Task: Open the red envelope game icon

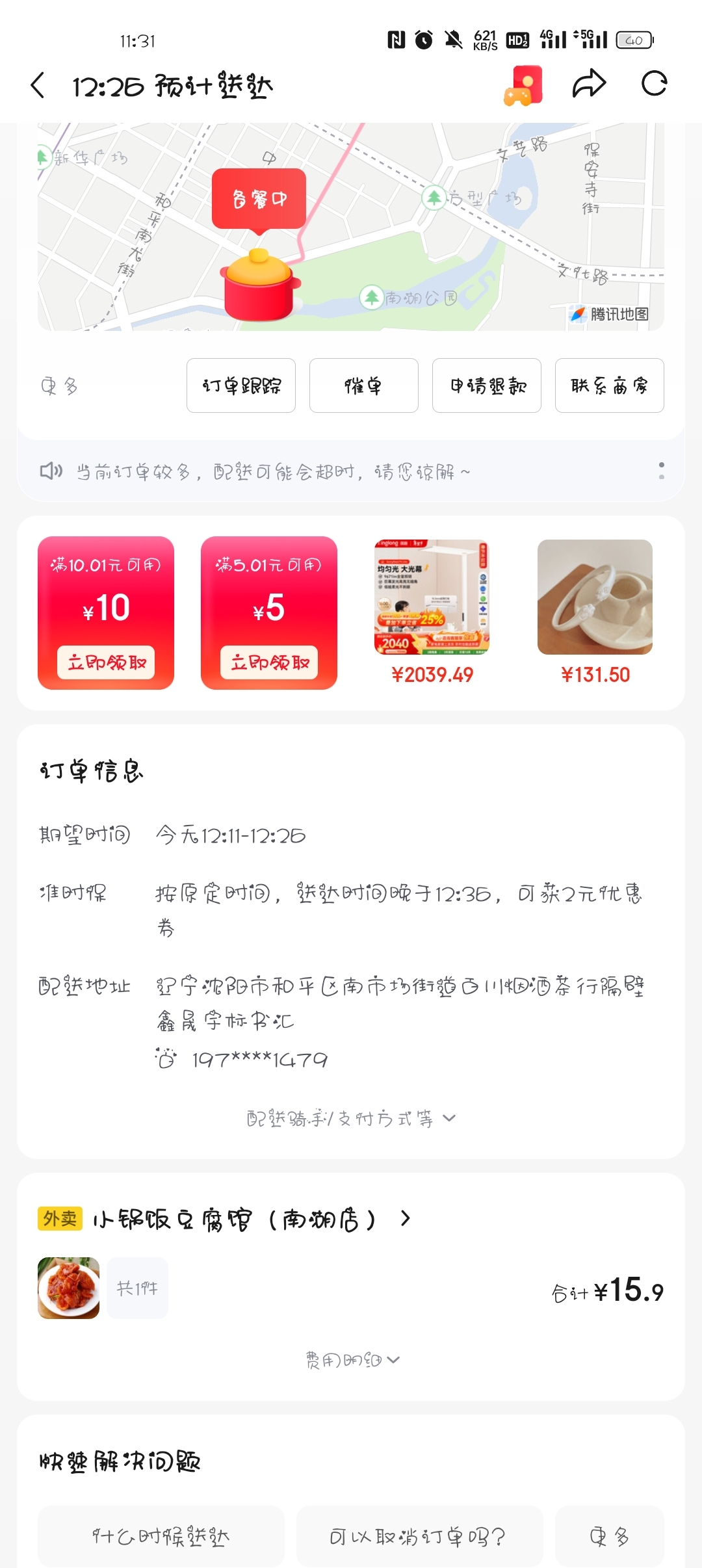Action: coord(524,85)
